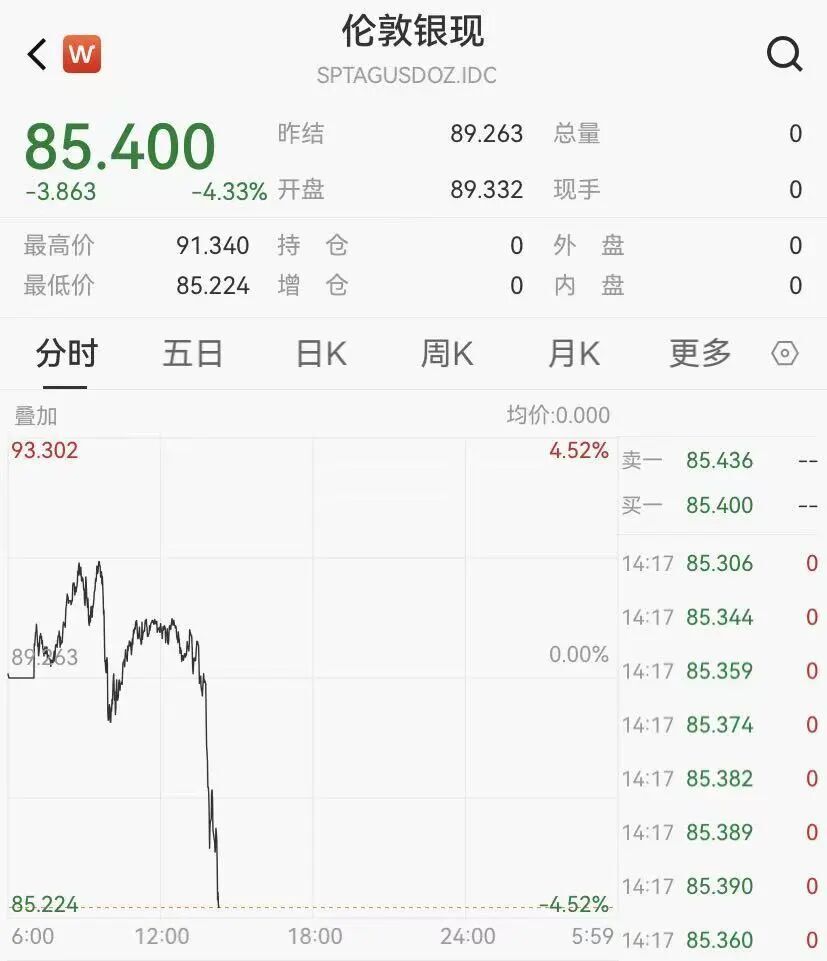Select the 周K chart tab
The width and height of the screenshot is (827, 961).
click(447, 354)
